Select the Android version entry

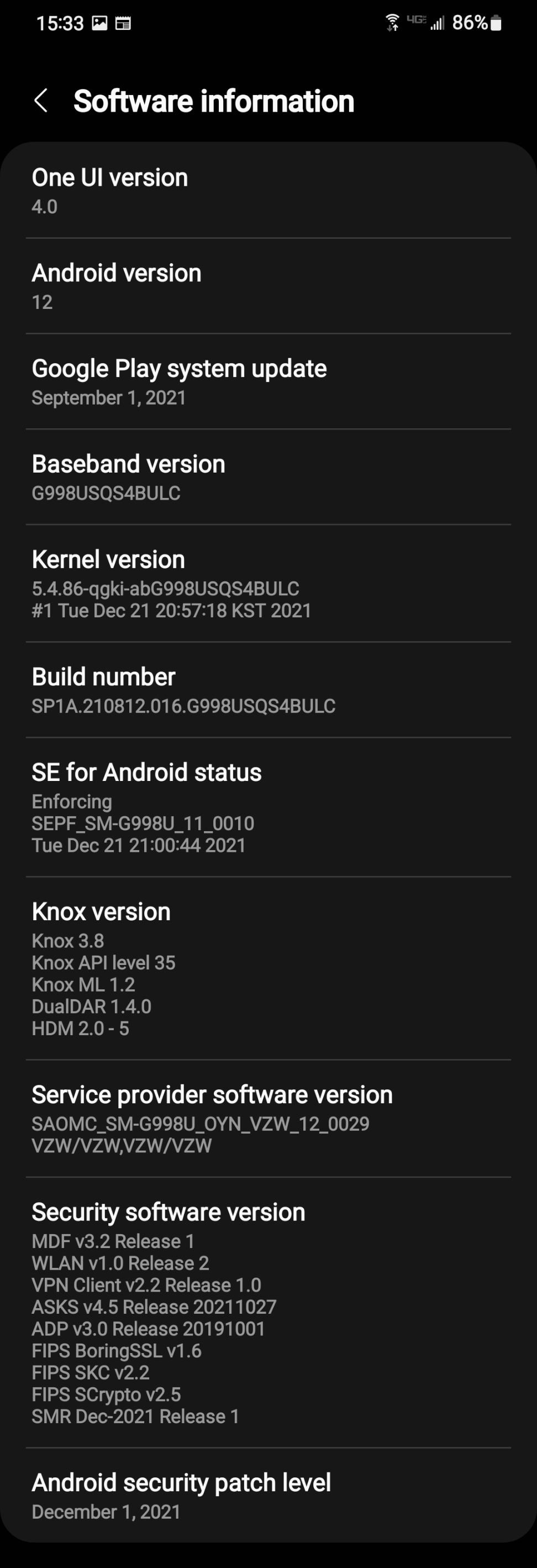click(x=267, y=286)
